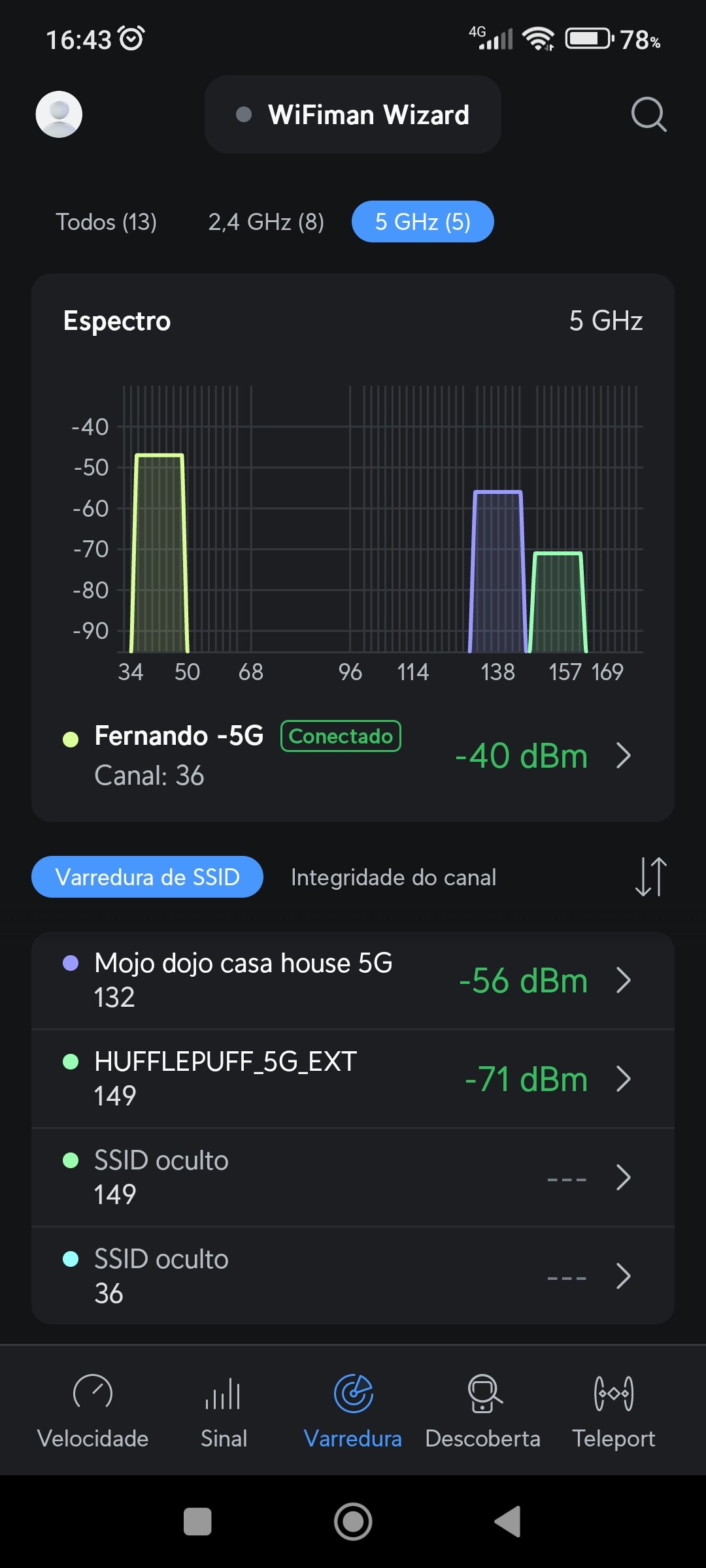This screenshot has height=1568, width=706.
Task: Select the 2,4 GHz (8) filter
Action: click(266, 222)
